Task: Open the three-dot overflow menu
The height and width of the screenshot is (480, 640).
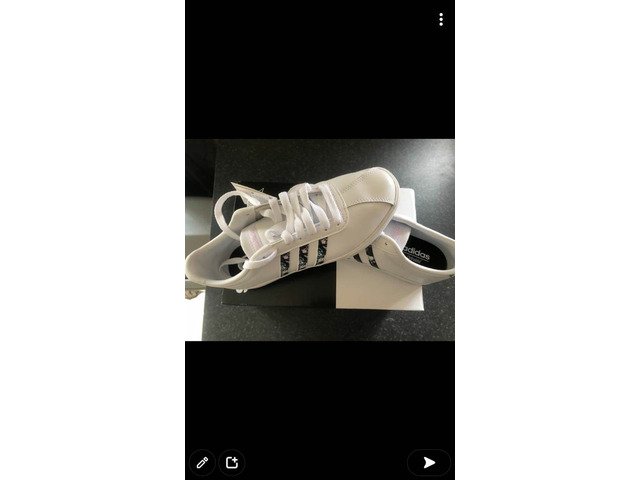Action: pyautogui.click(x=440, y=19)
